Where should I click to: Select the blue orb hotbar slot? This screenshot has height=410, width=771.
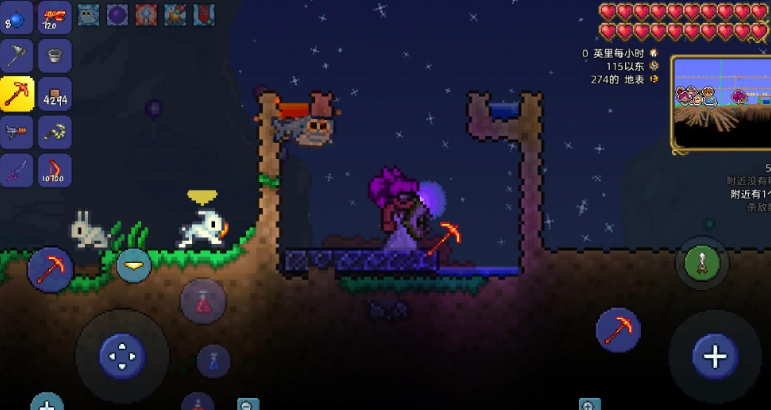(18, 16)
